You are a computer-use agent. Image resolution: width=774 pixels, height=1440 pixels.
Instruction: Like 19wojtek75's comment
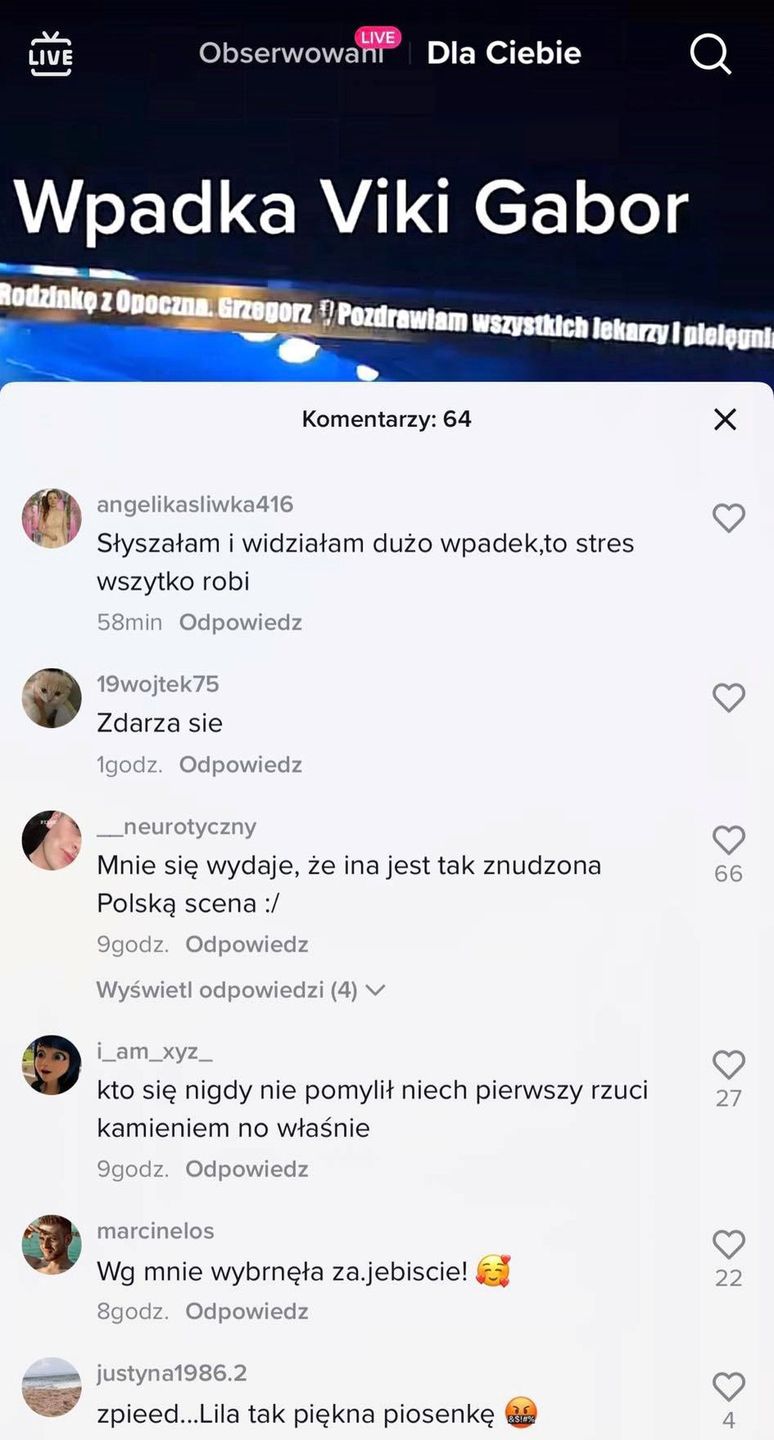[x=728, y=697]
